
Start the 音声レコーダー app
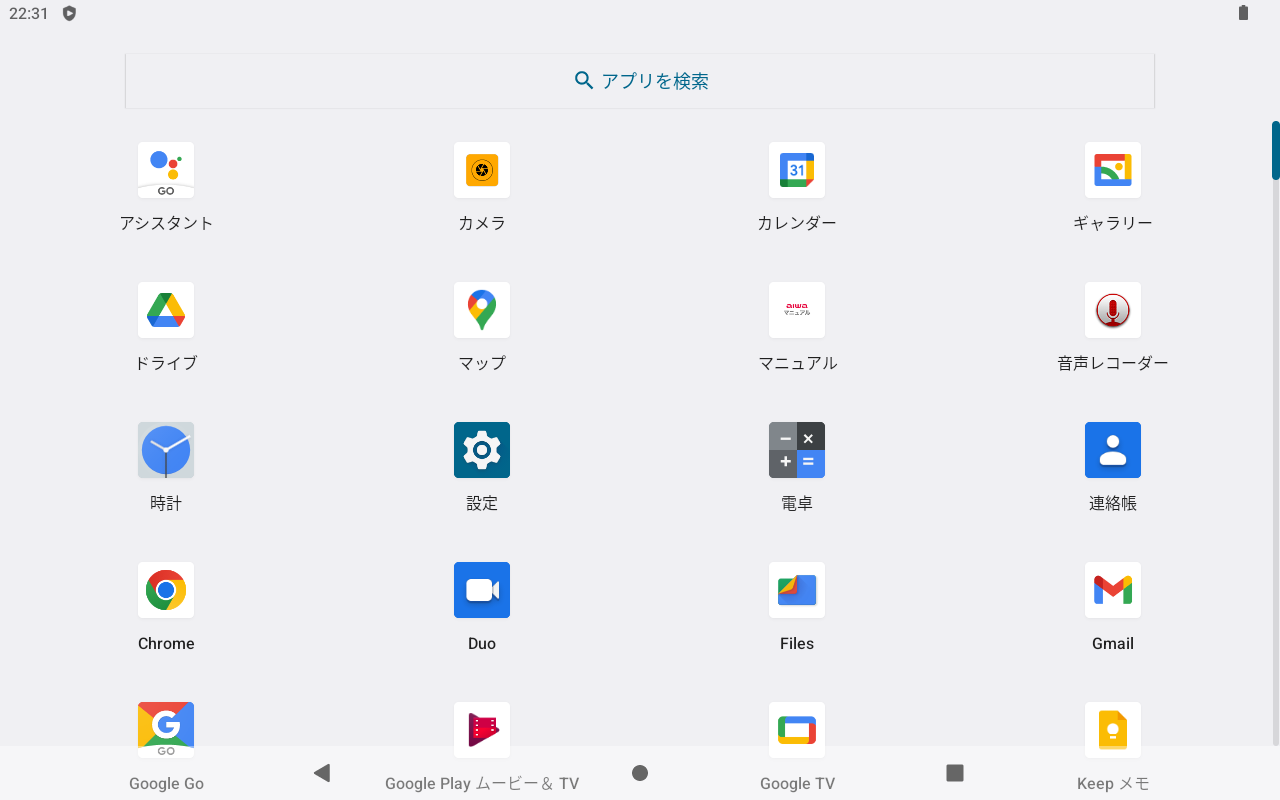pyautogui.click(x=1112, y=310)
